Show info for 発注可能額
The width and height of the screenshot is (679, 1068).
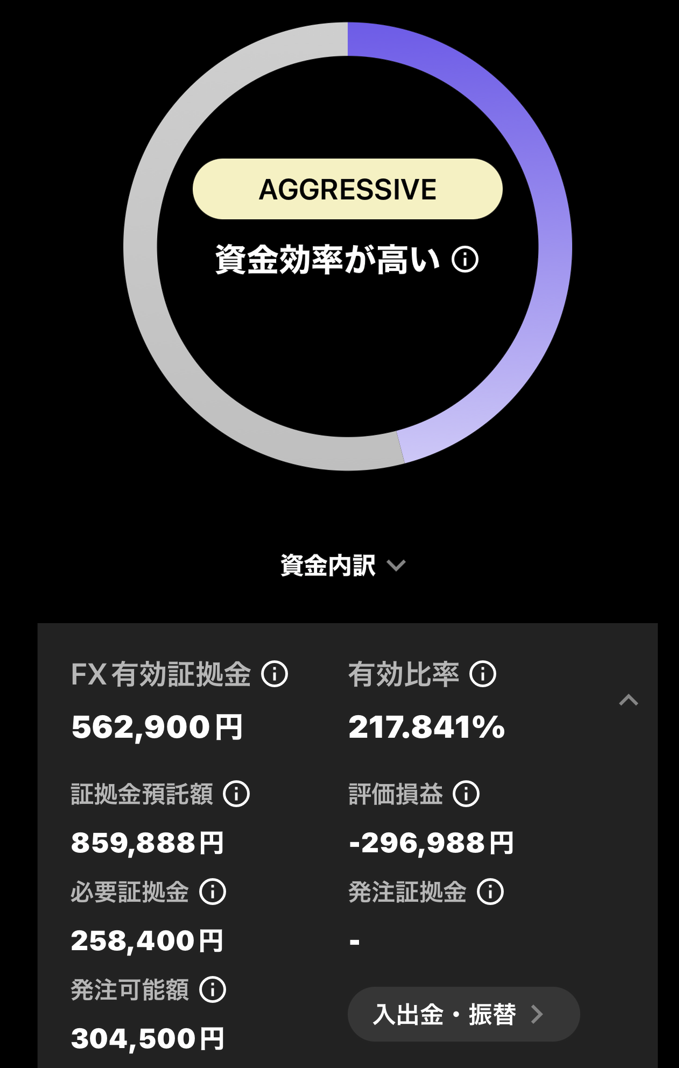click(212, 990)
